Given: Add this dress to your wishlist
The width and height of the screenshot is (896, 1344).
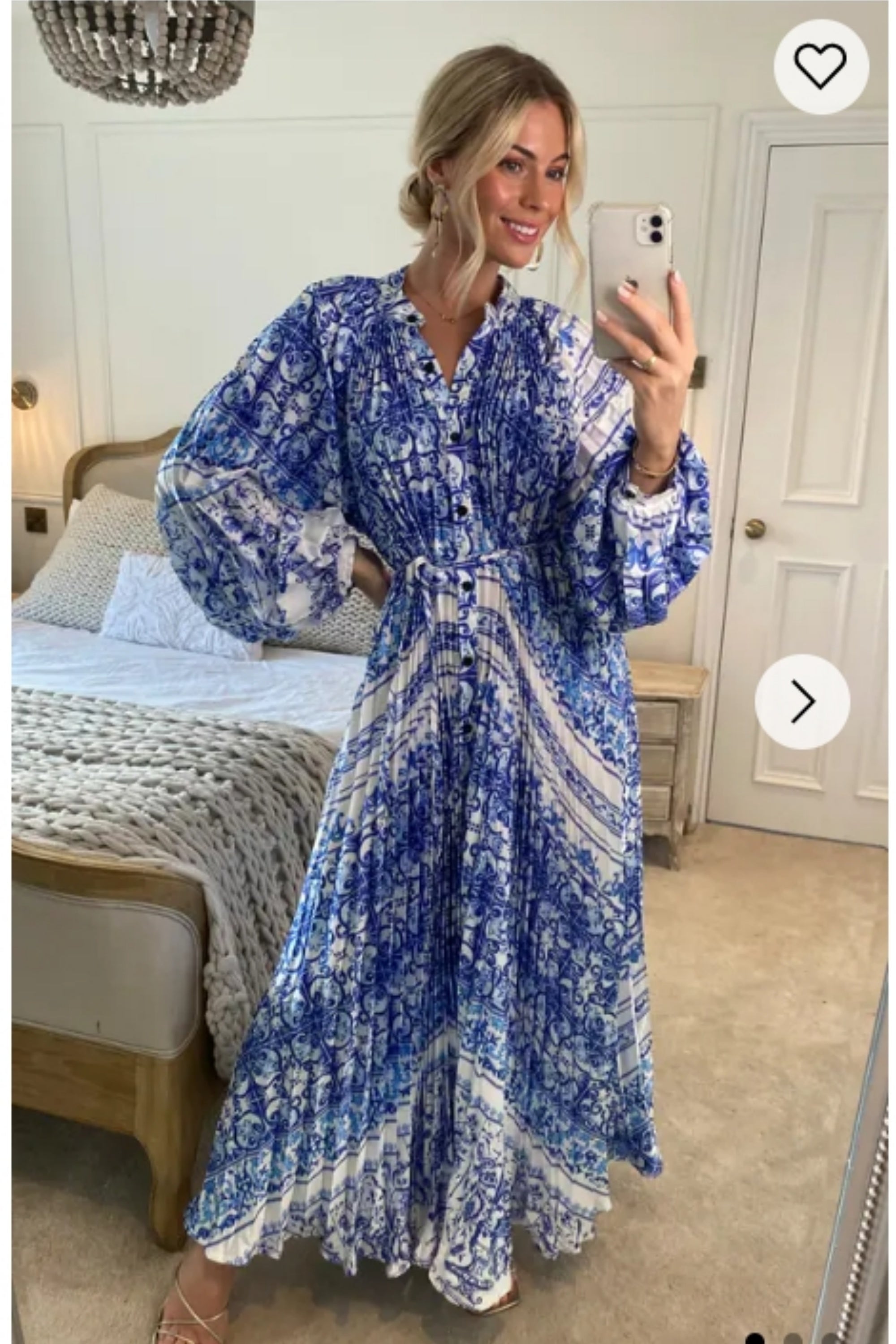Looking at the screenshot, I should [x=821, y=66].
